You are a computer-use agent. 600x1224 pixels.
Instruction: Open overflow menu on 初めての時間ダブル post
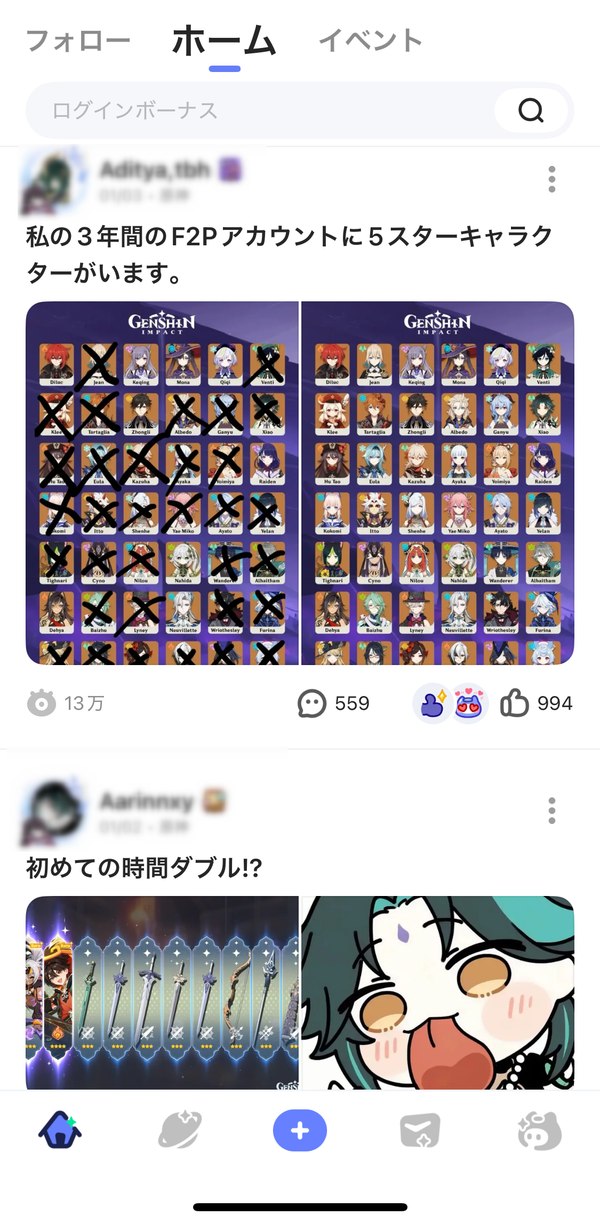pyautogui.click(x=551, y=810)
